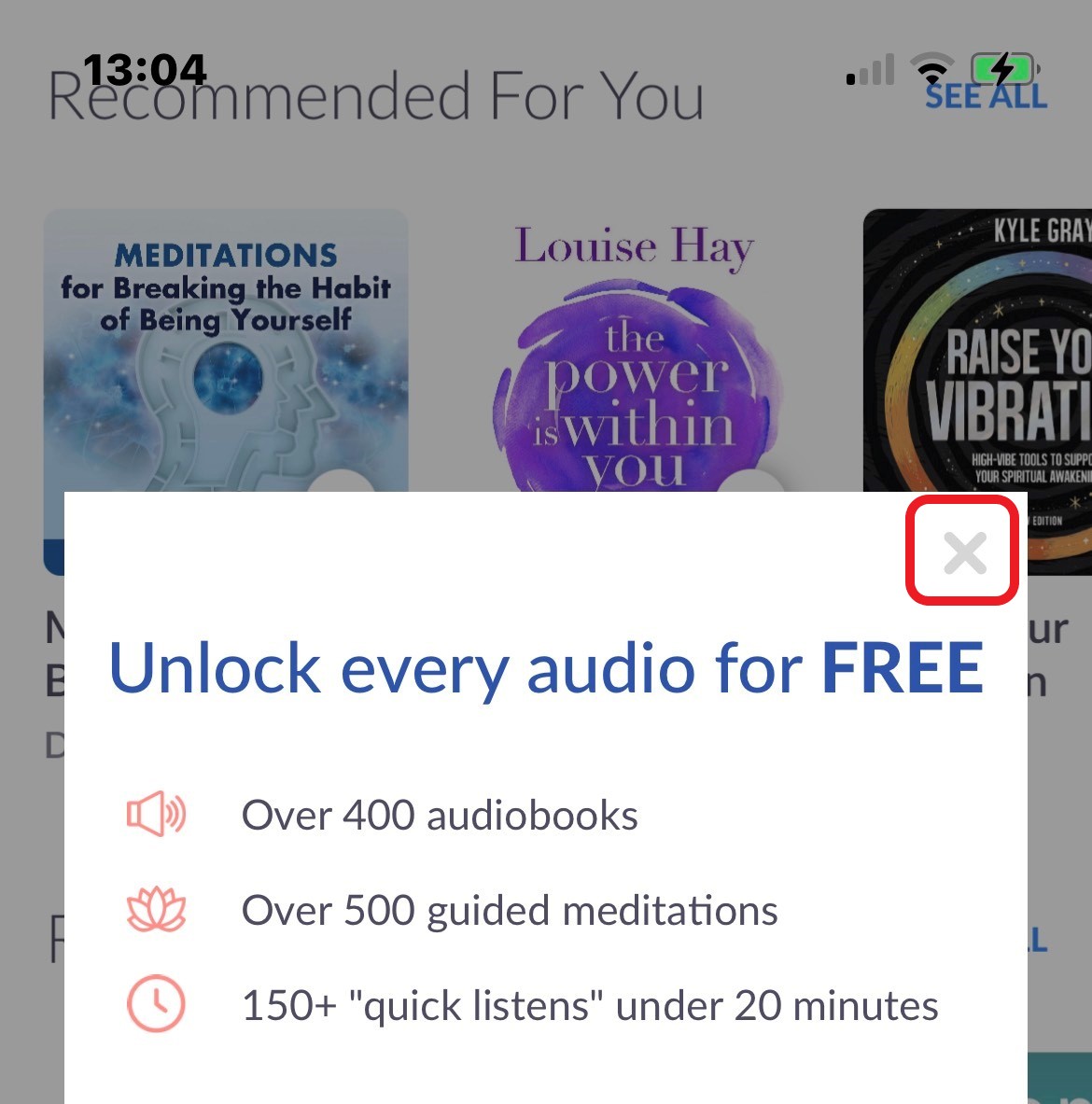Open Meditations for Breaking the Habit cover
The height and width of the screenshot is (1104, 1092).
click(x=226, y=355)
